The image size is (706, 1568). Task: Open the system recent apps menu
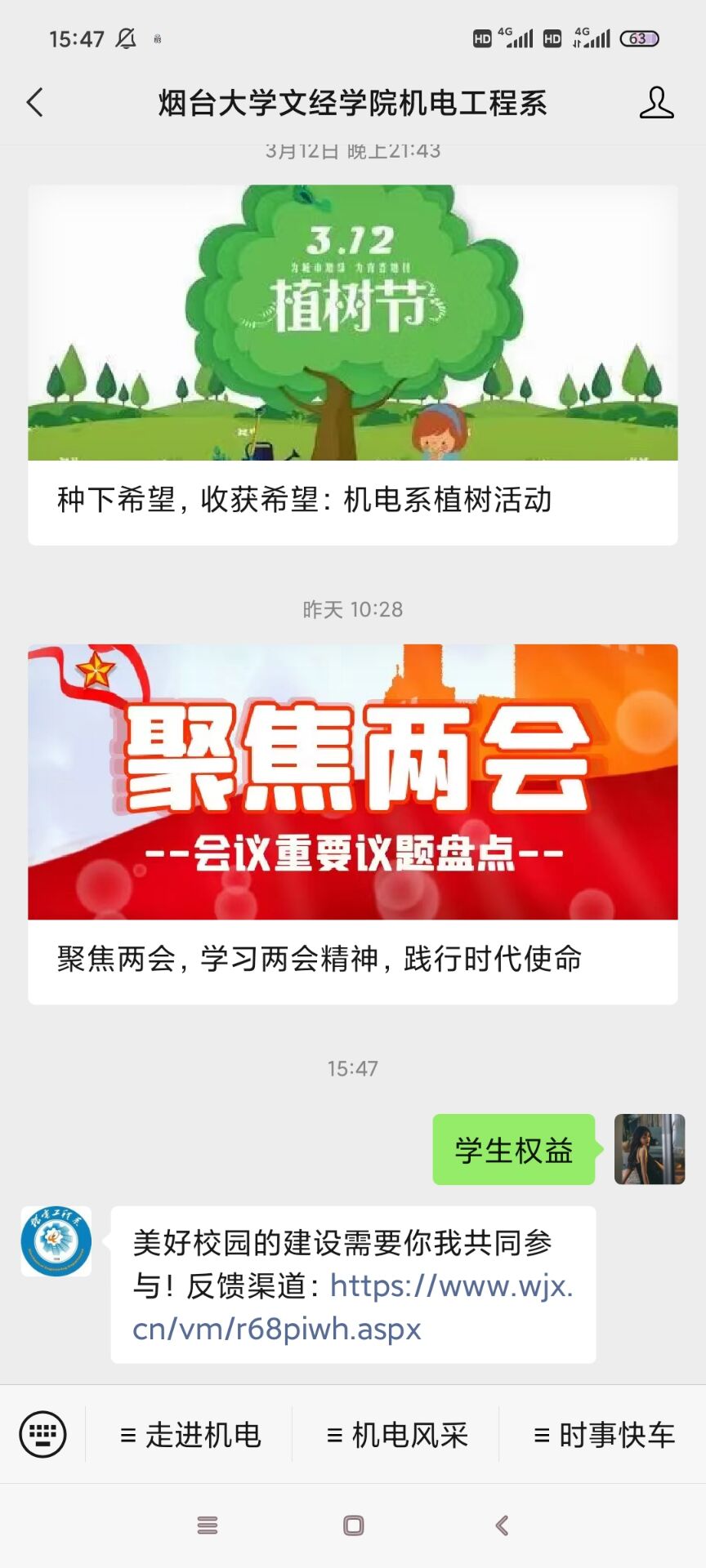[x=208, y=1526]
